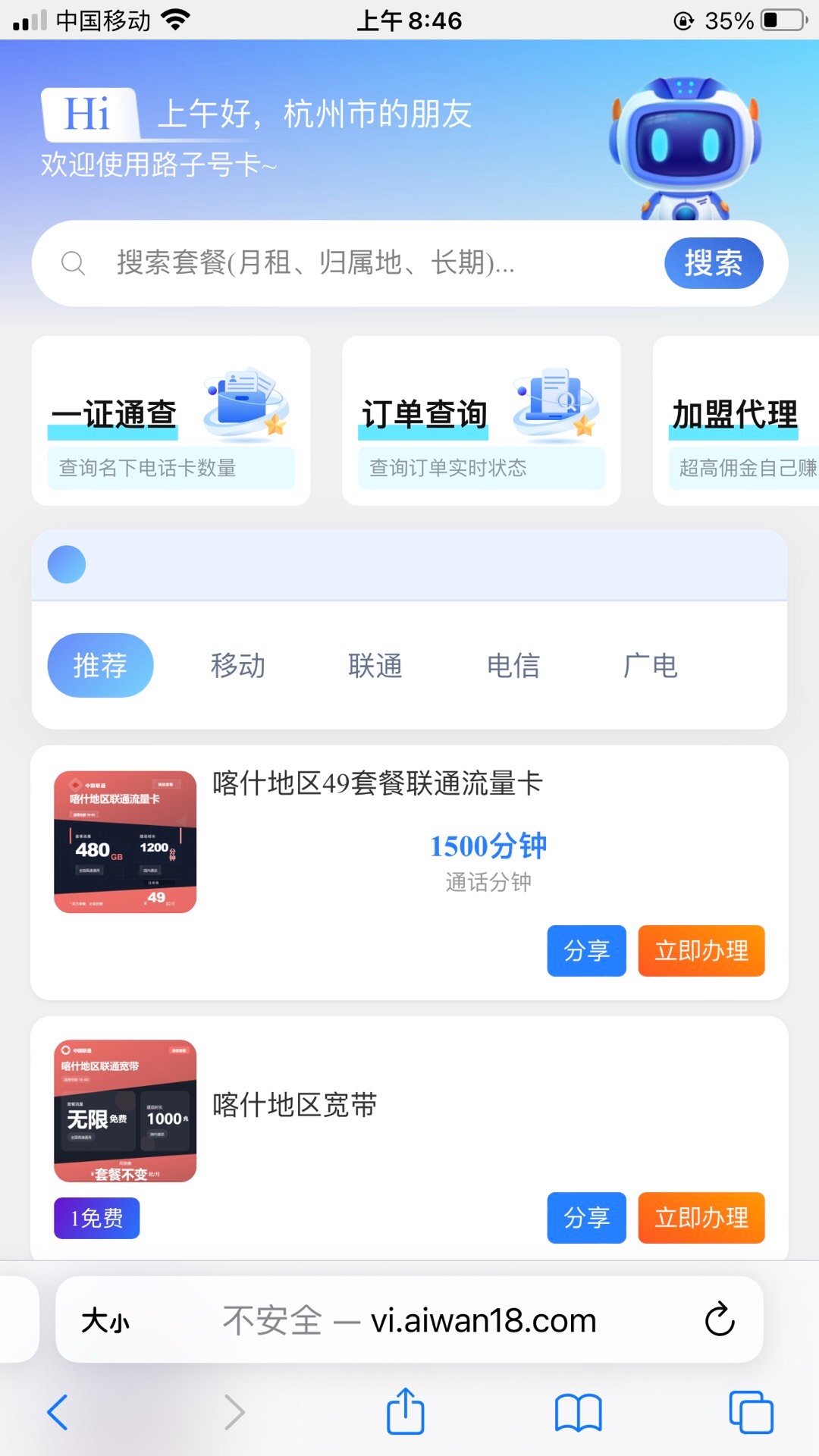The height and width of the screenshot is (1456, 819).
Task: Tap the 搜索 button
Action: coord(713,263)
